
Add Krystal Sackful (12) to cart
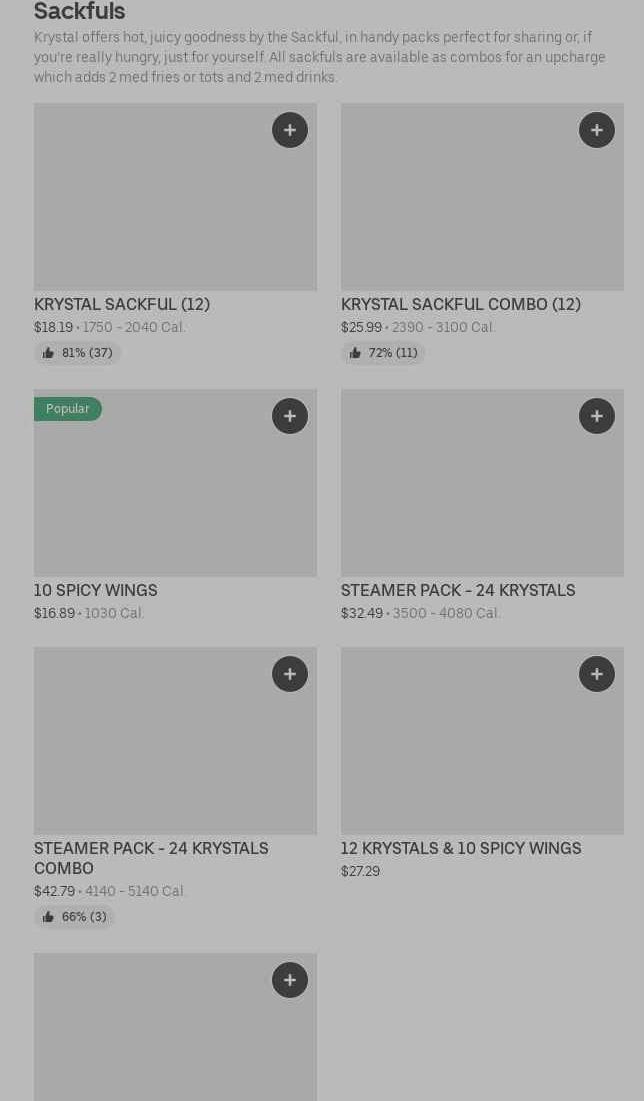pos(290,130)
